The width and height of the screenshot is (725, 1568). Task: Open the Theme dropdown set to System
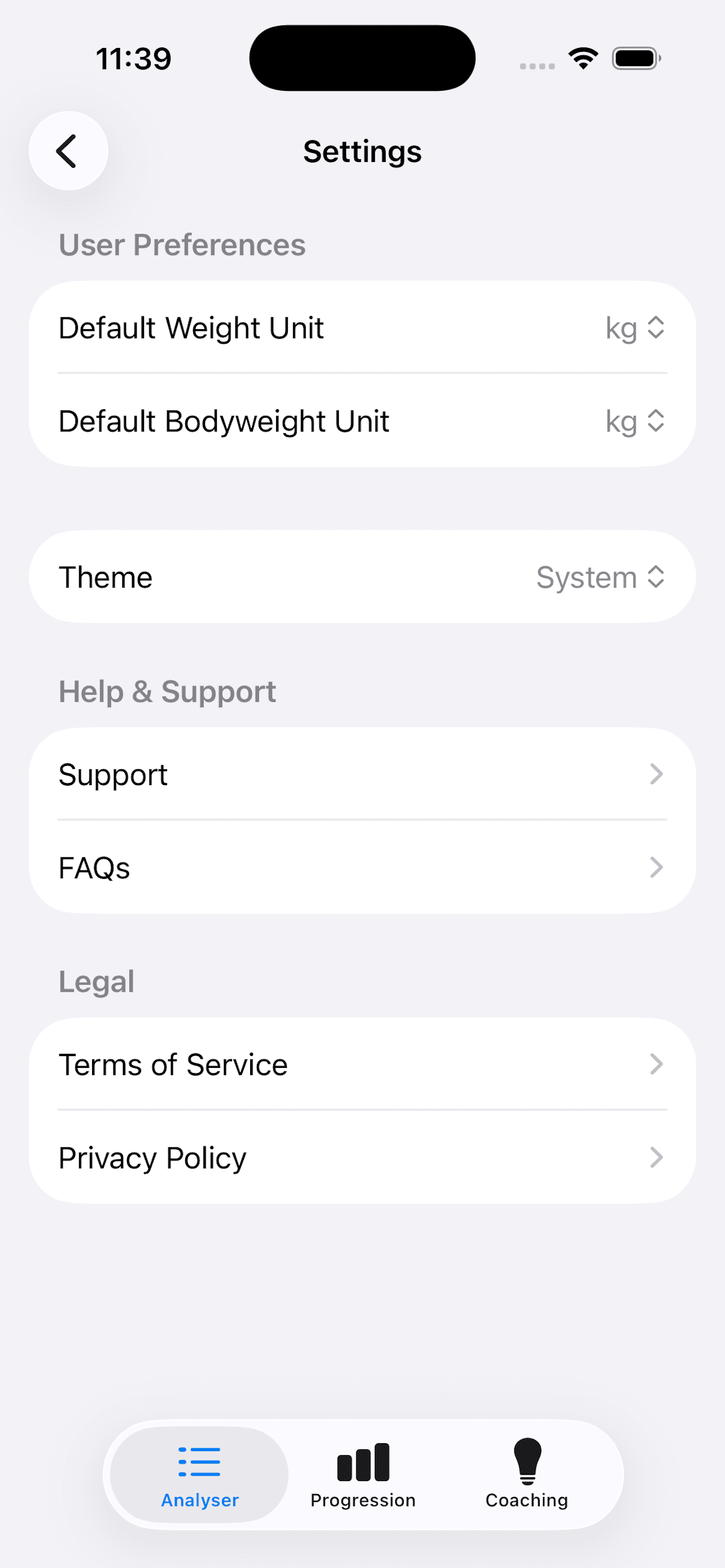[x=600, y=577]
